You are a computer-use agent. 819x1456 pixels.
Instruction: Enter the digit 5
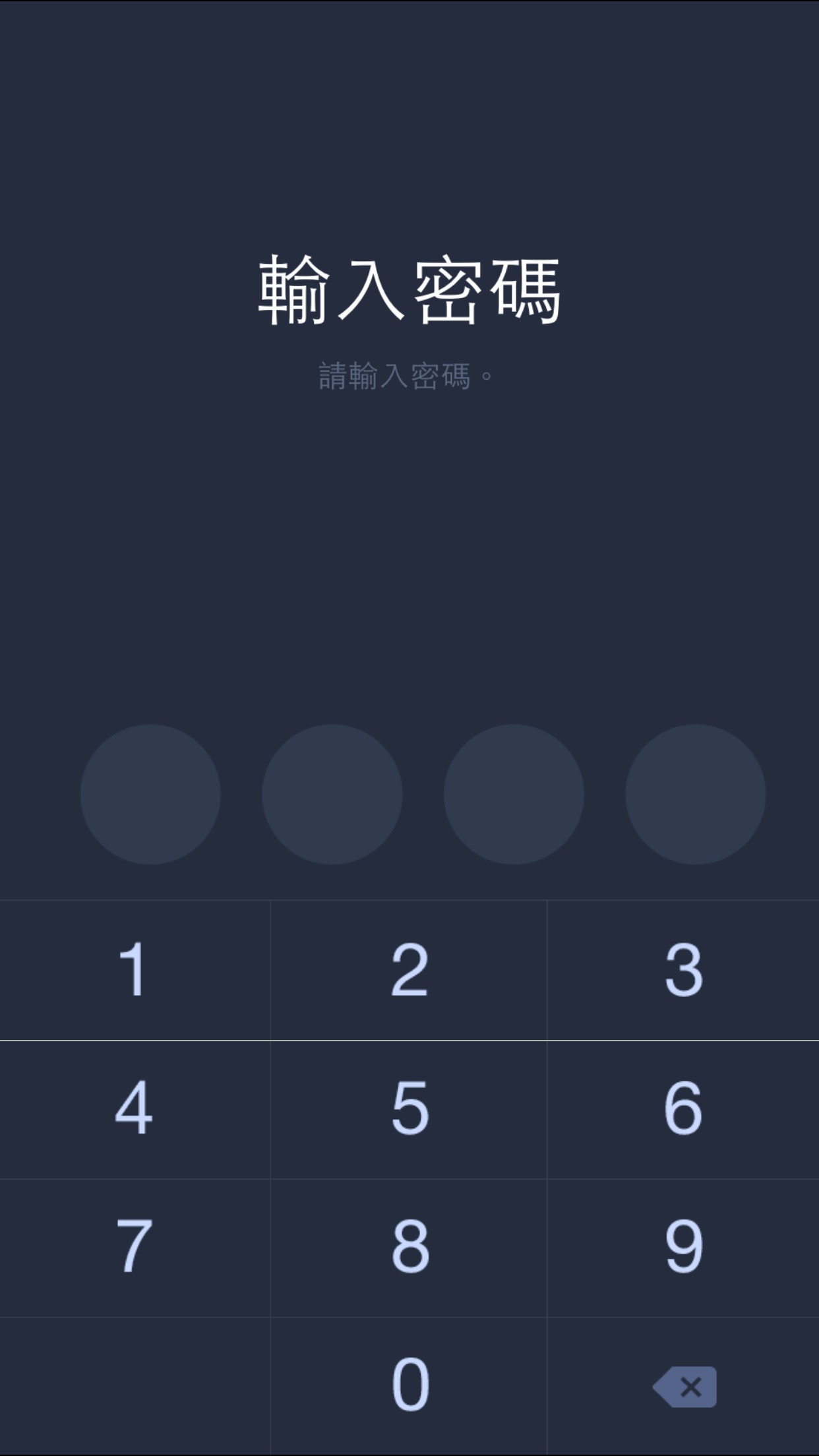[409, 1109]
